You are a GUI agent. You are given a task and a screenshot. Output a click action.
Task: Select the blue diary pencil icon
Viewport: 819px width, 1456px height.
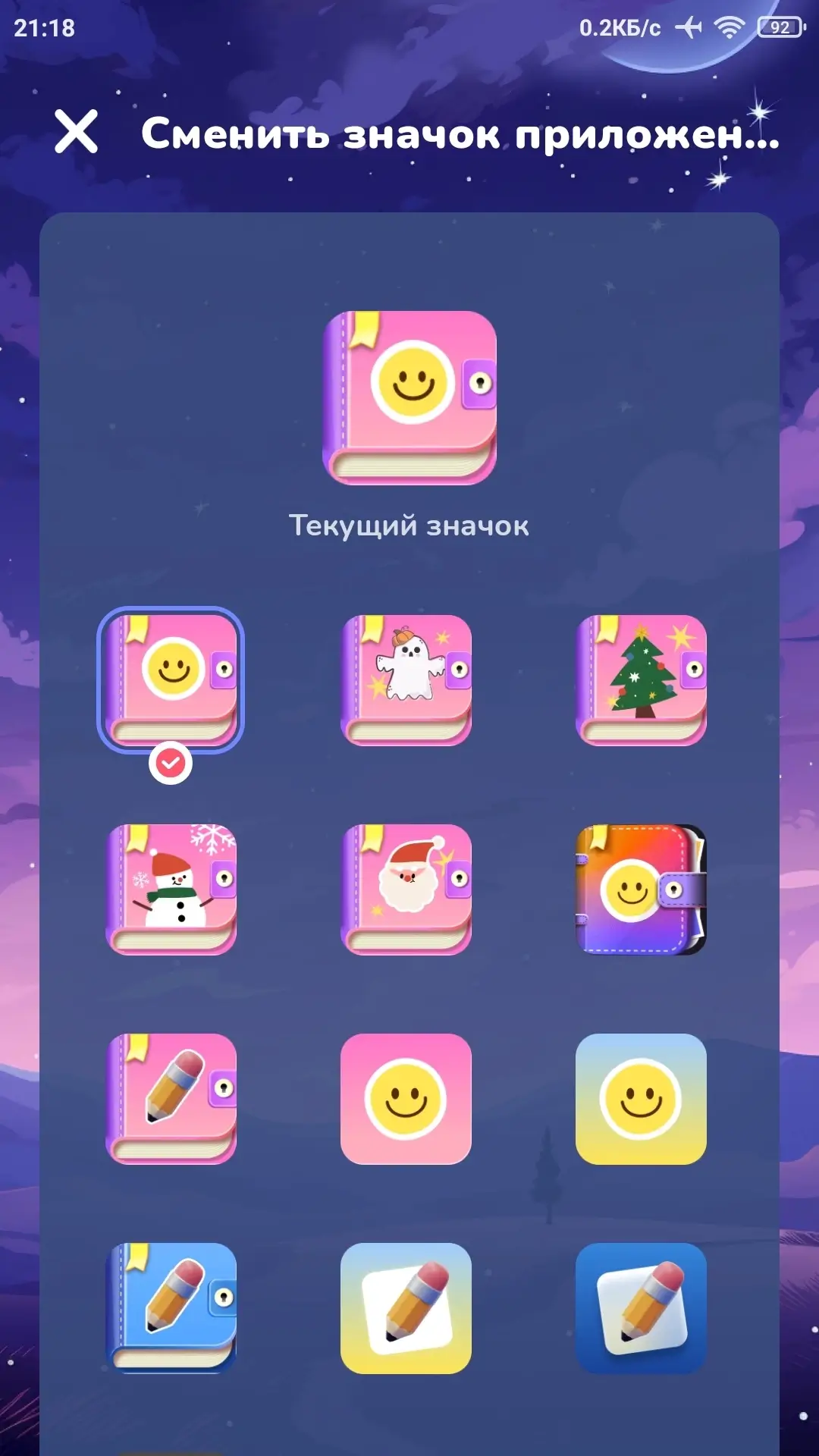[x=171, y=1307]
